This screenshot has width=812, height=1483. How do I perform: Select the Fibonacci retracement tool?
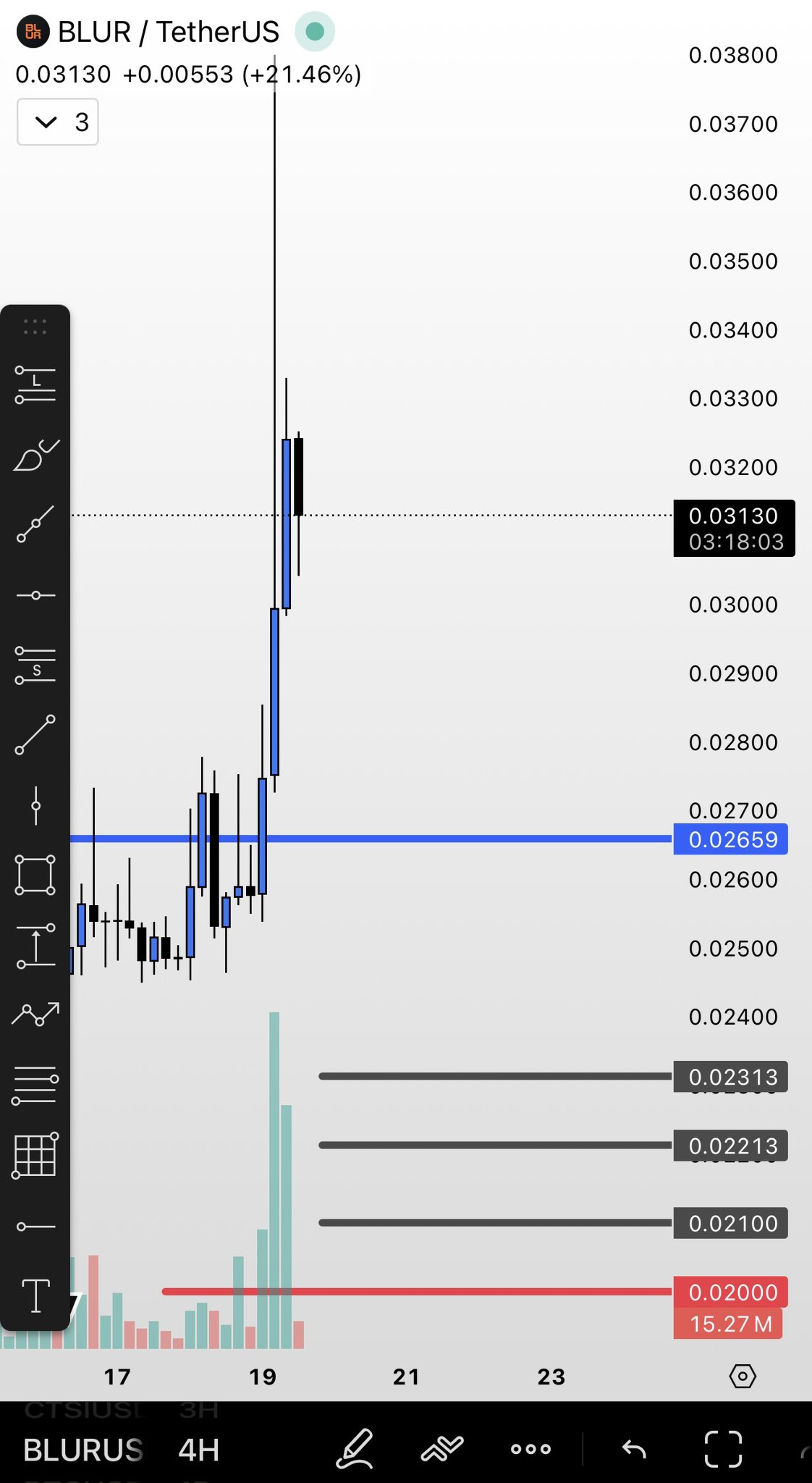(x=35, y=1085)
